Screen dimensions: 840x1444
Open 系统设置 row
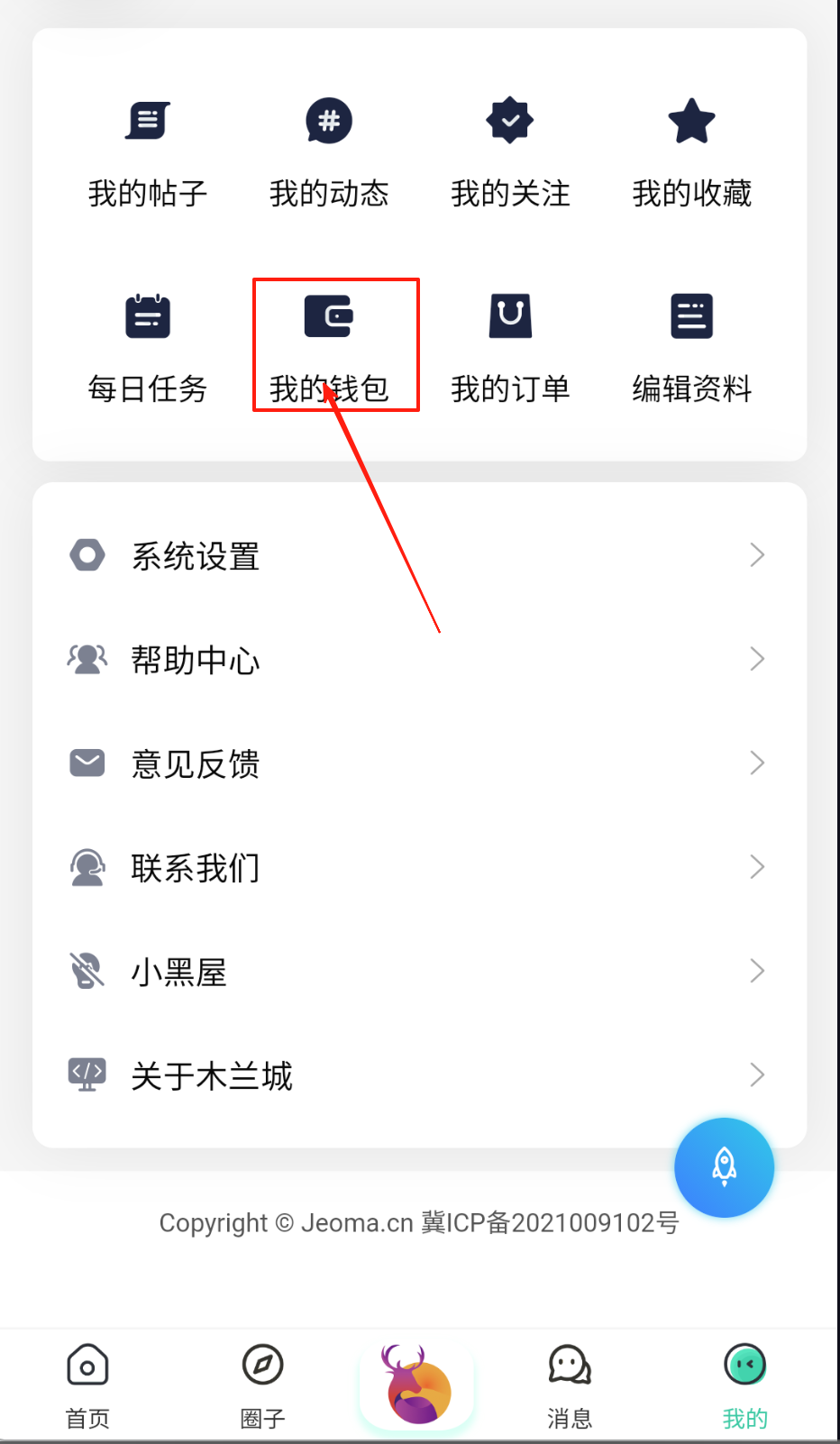coord(419,555)
